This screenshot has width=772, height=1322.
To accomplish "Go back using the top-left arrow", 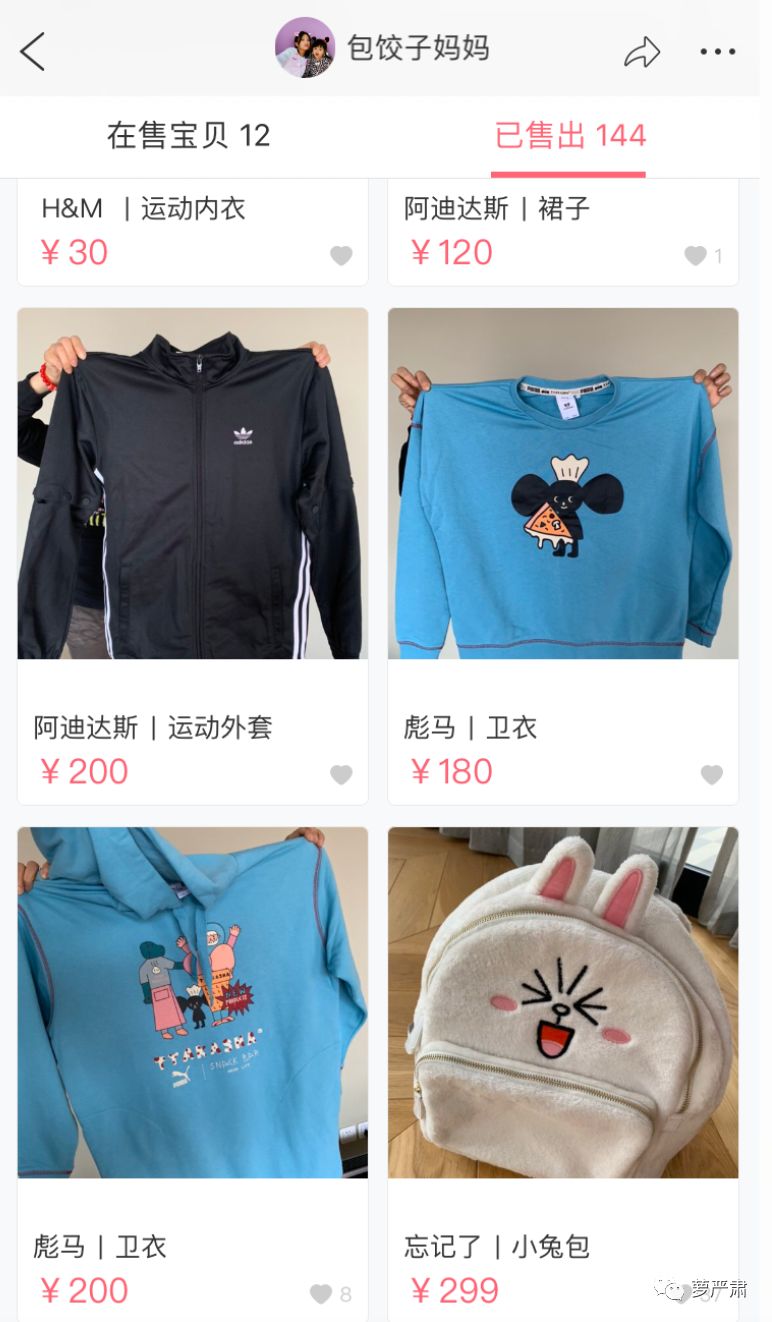I will 33,51.
